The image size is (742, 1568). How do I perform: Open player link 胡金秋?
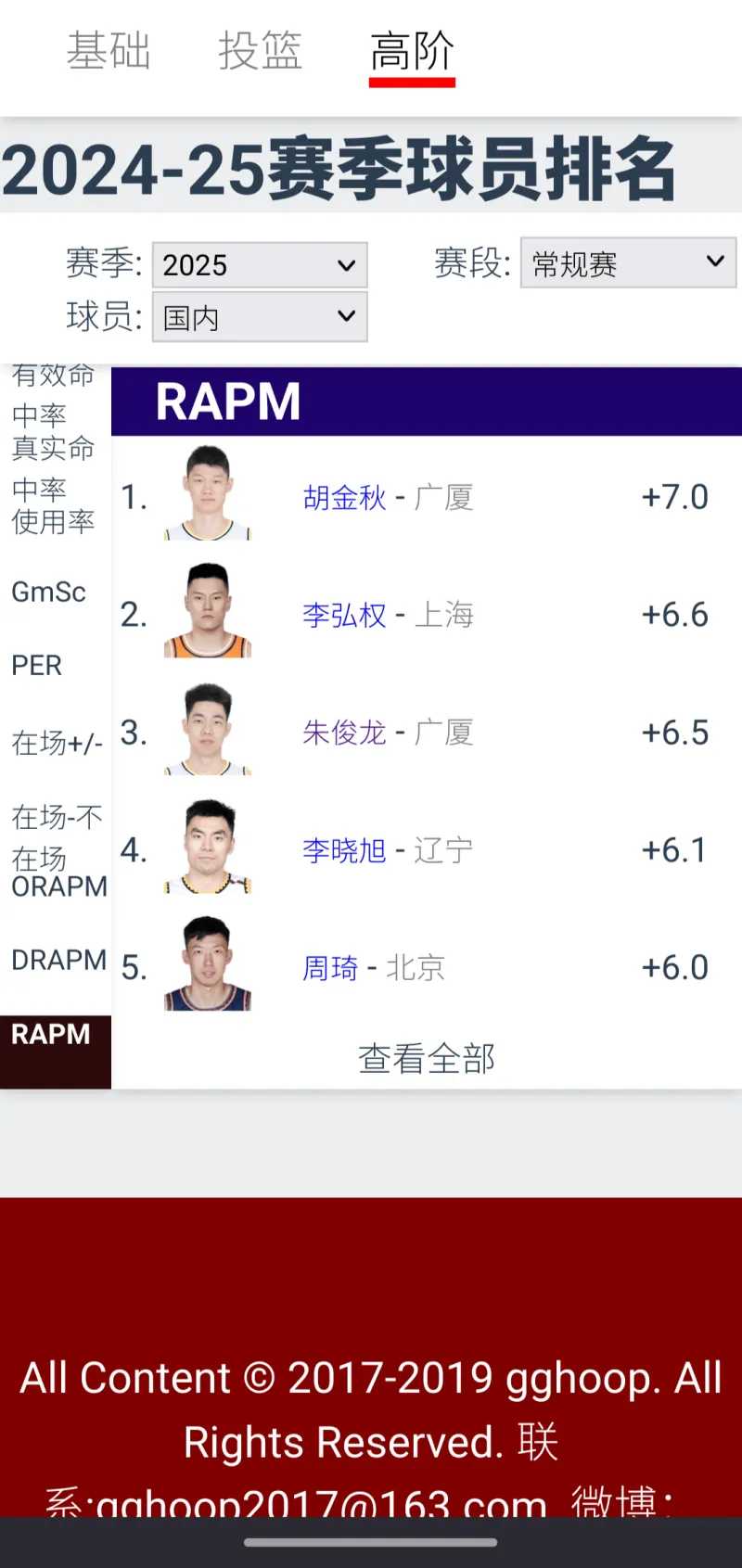(344, 498)
